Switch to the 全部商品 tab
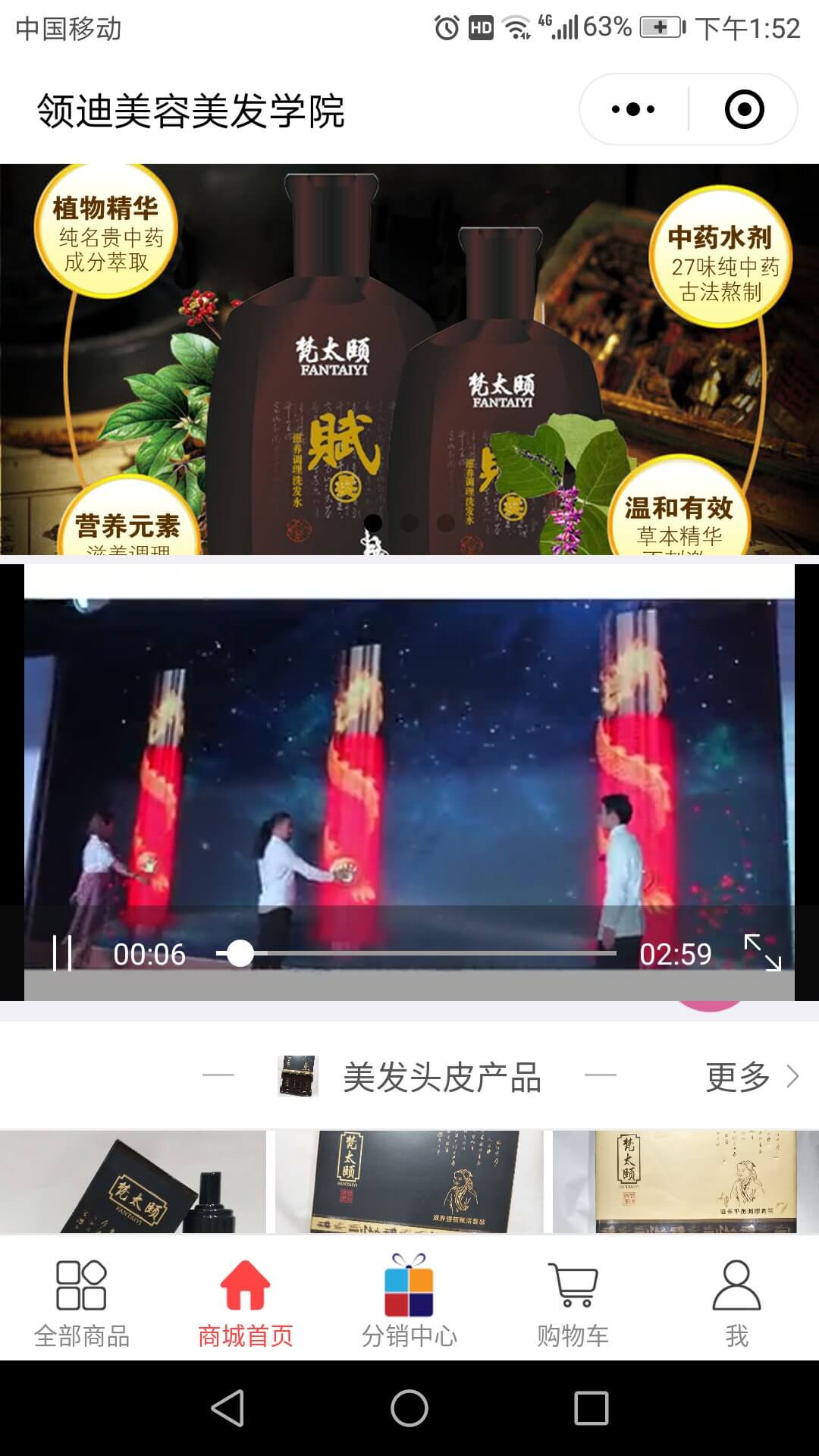 point(82,1304)
